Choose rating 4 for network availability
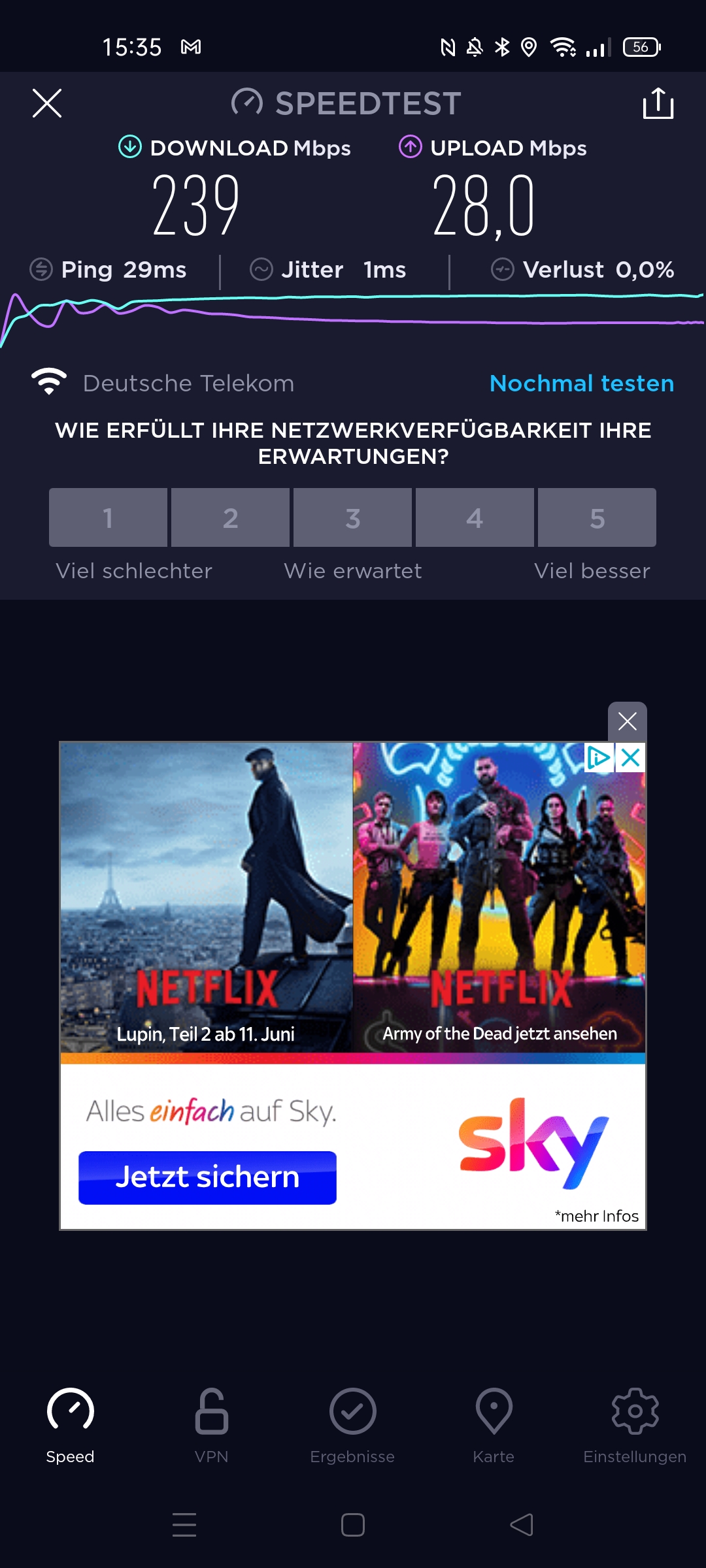 (x=475, y=517)
